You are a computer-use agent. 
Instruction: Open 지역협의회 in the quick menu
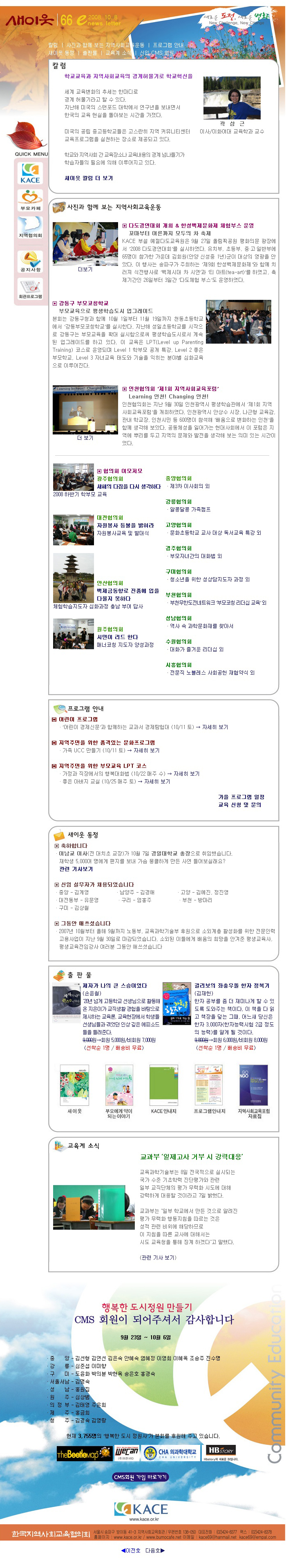[30, 227]
